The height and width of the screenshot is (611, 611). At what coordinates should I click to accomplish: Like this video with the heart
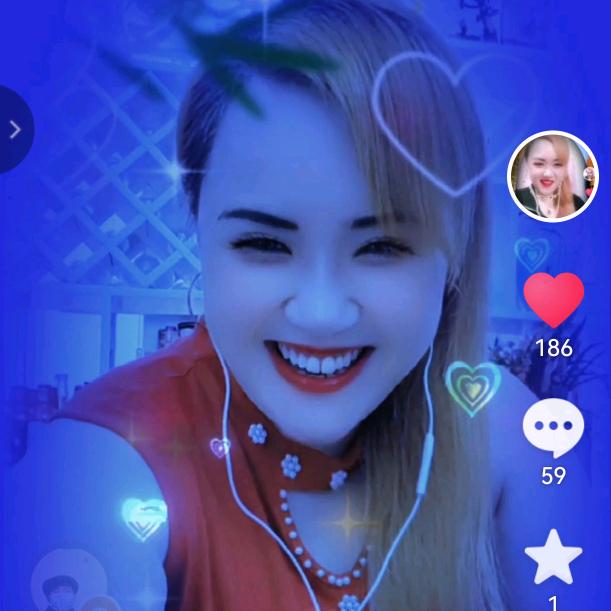553,300
